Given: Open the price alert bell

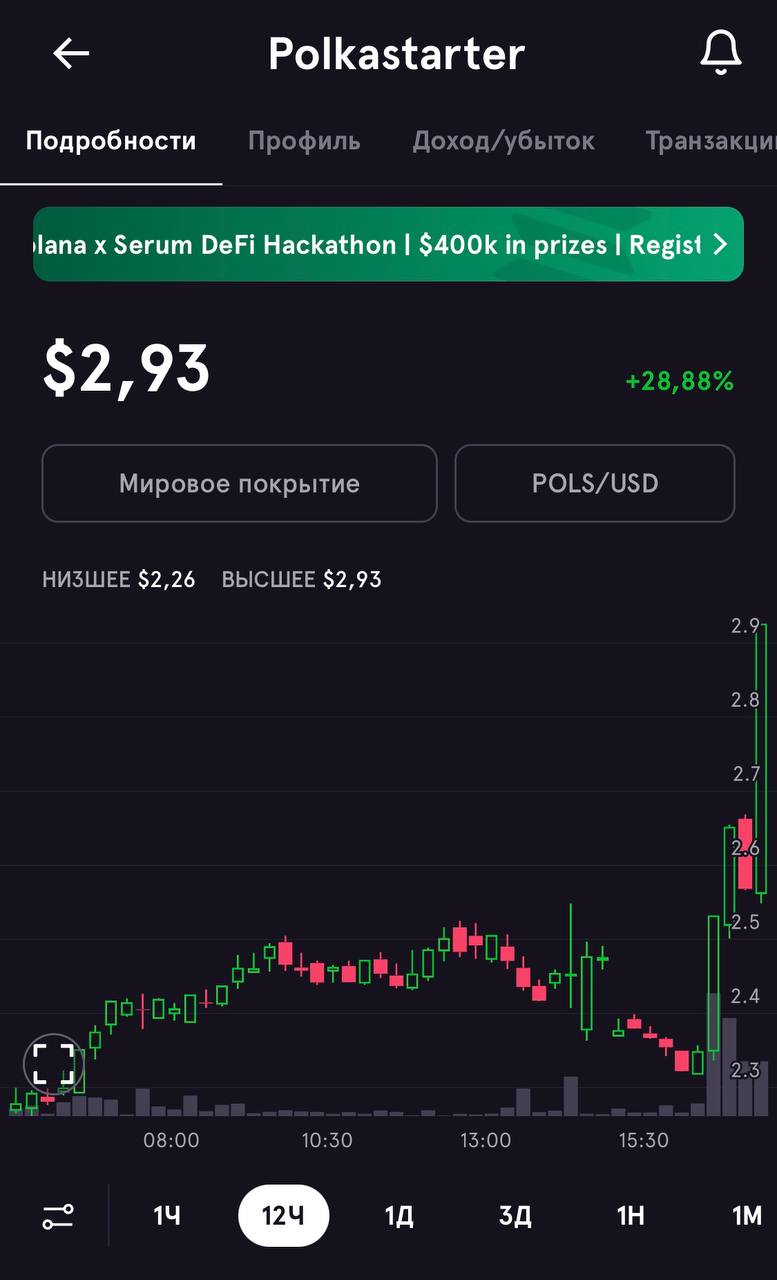Looking at the screenshot, I should tap(720, 52).
